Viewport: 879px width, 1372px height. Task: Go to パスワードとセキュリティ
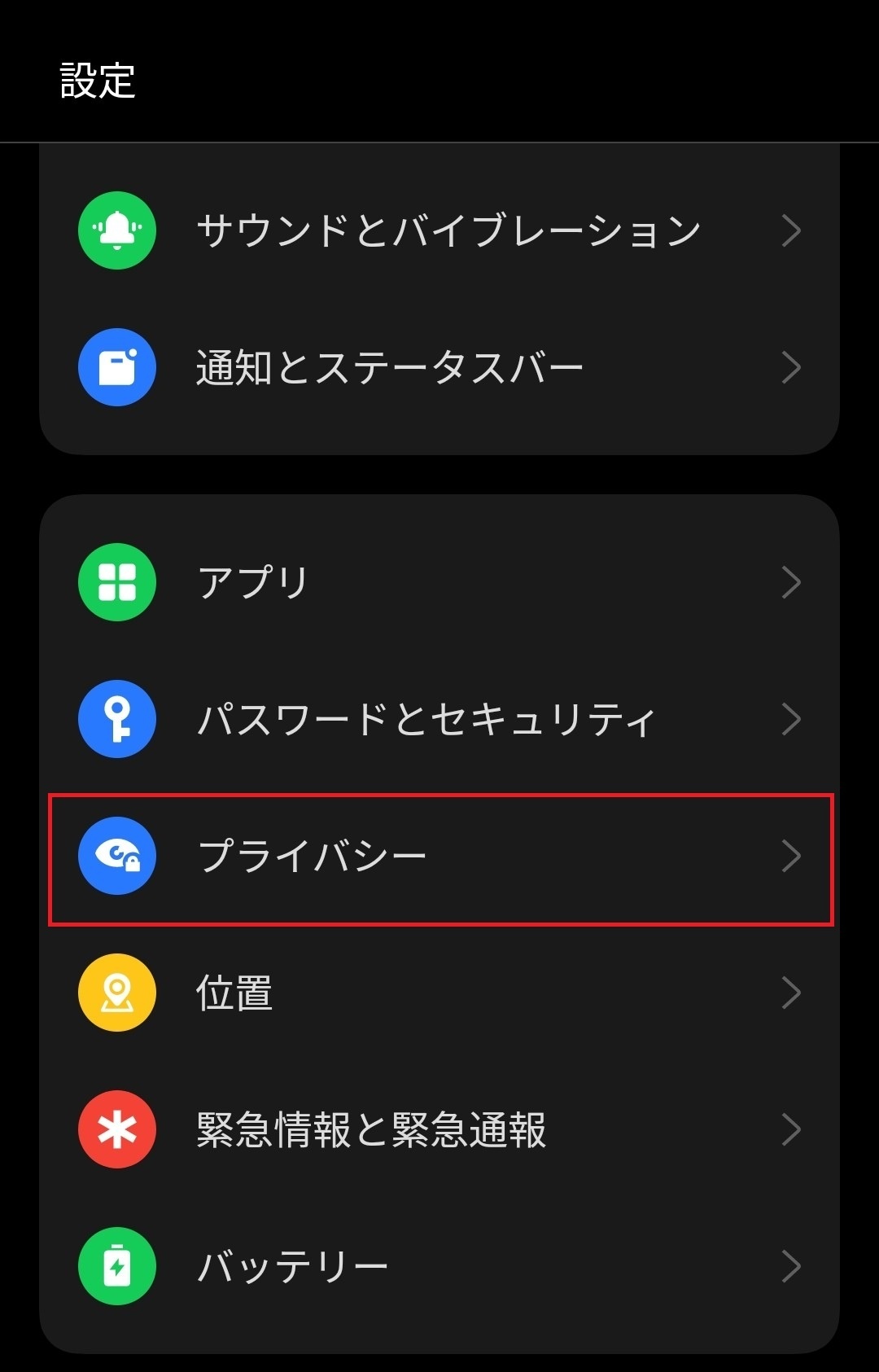(439, 719)
